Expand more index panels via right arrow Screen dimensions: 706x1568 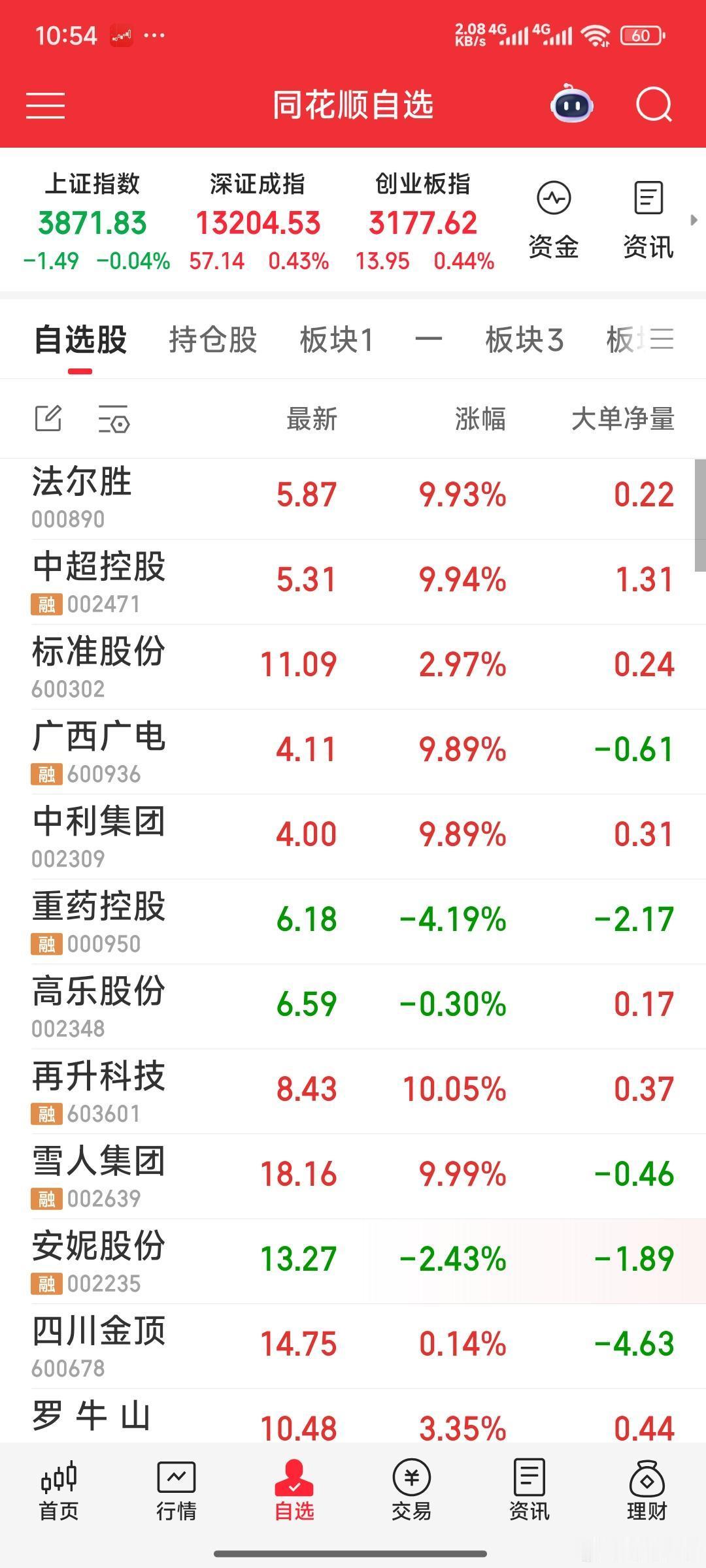click(693, 221)
